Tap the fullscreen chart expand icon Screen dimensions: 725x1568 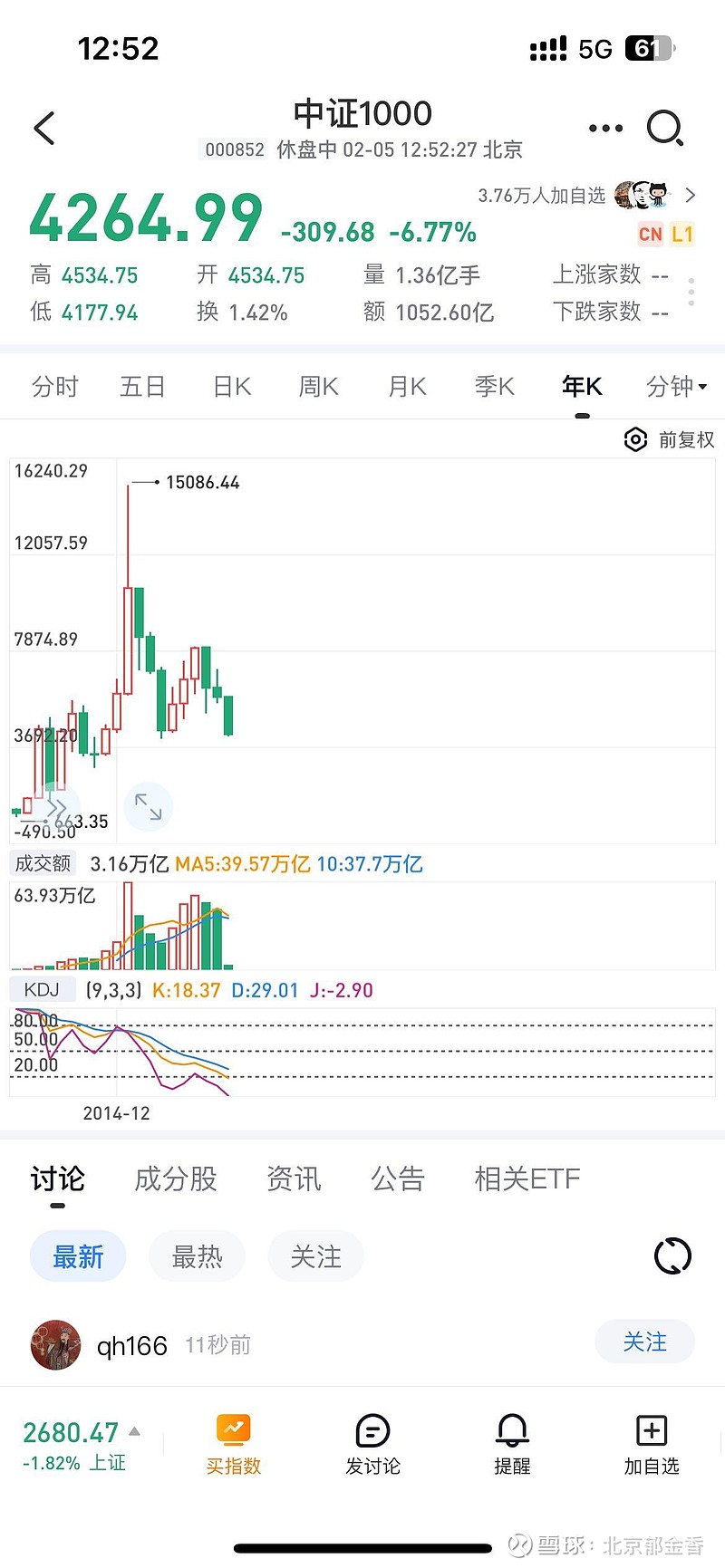pyautogui.click(x=148, y=806)
